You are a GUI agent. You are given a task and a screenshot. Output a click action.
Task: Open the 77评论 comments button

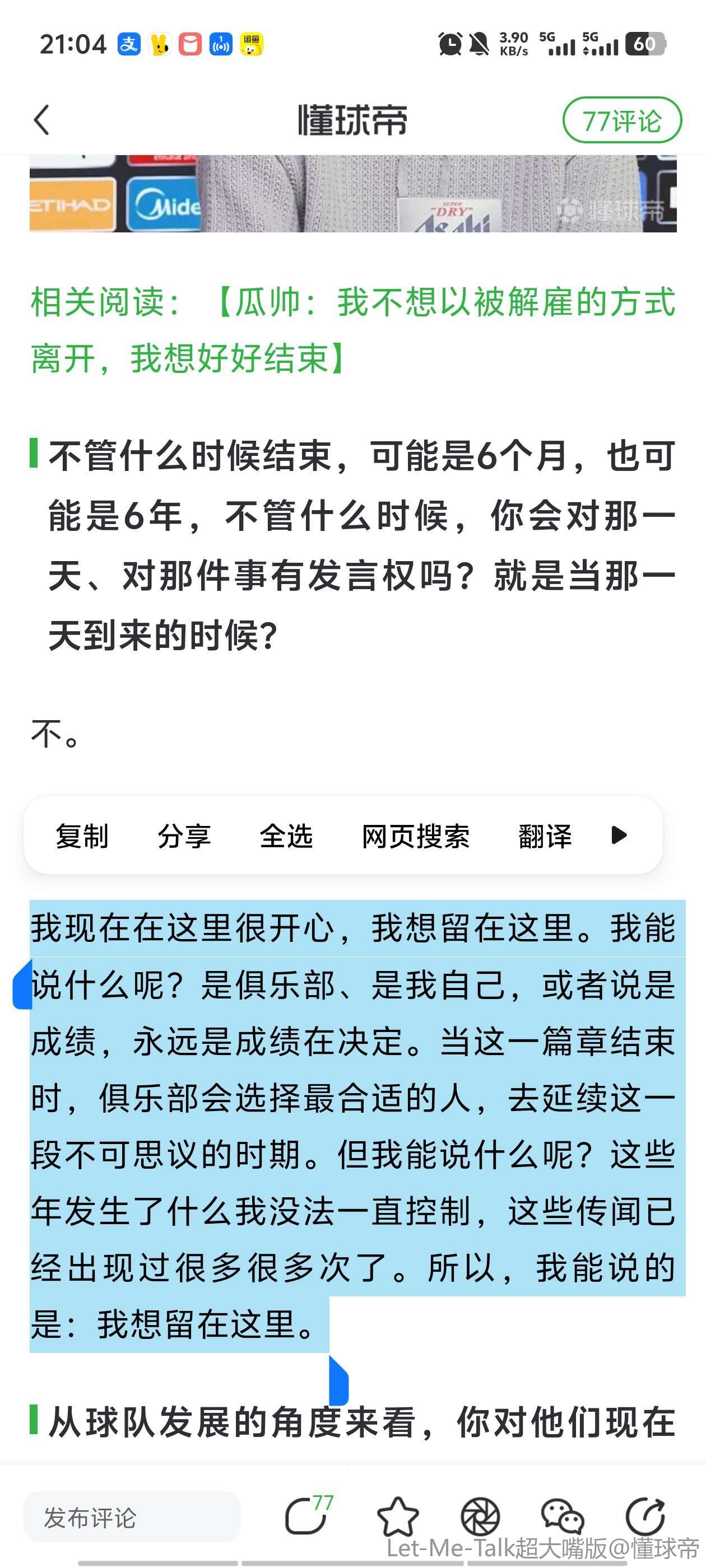click(x=621, y=120)
